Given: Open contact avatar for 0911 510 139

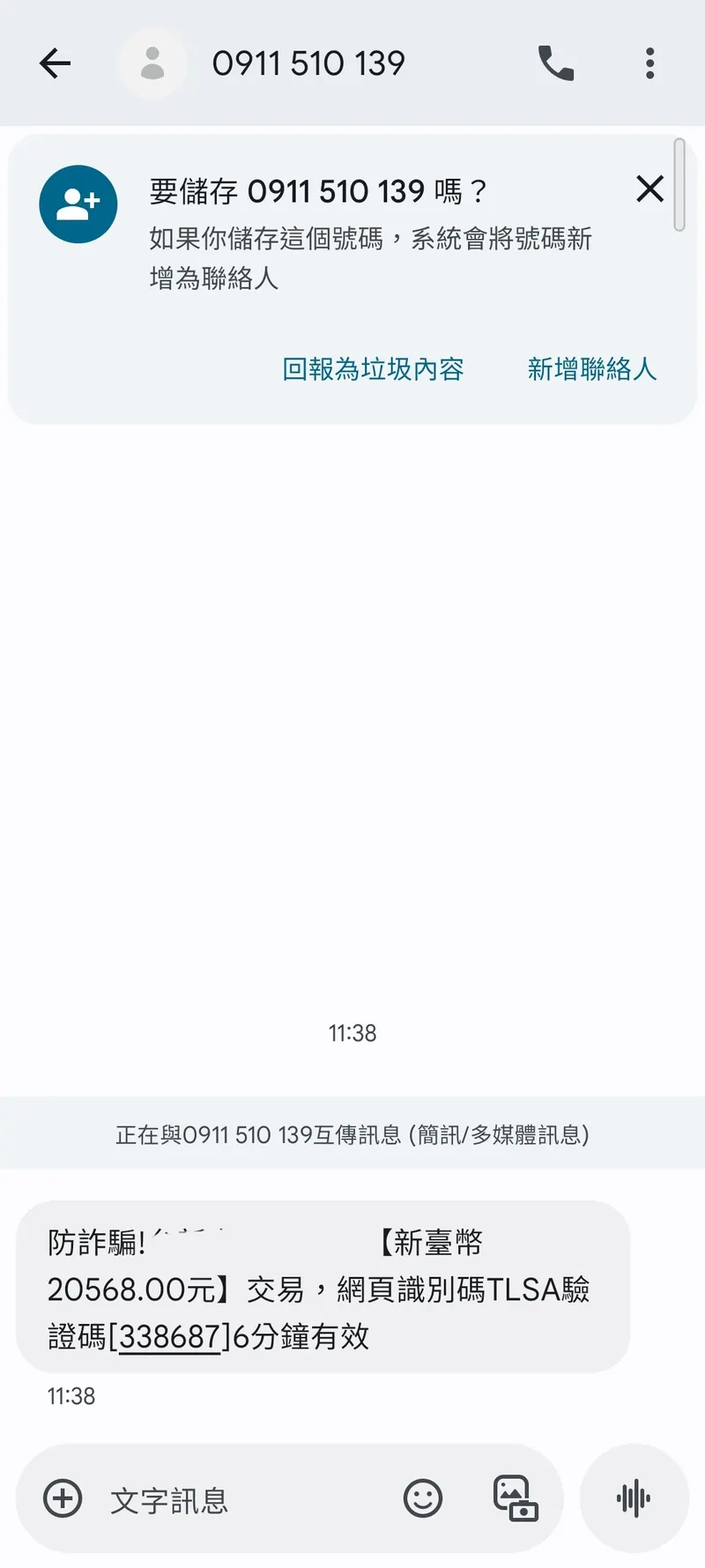Looking at the screenshot, I should [152, 63].
